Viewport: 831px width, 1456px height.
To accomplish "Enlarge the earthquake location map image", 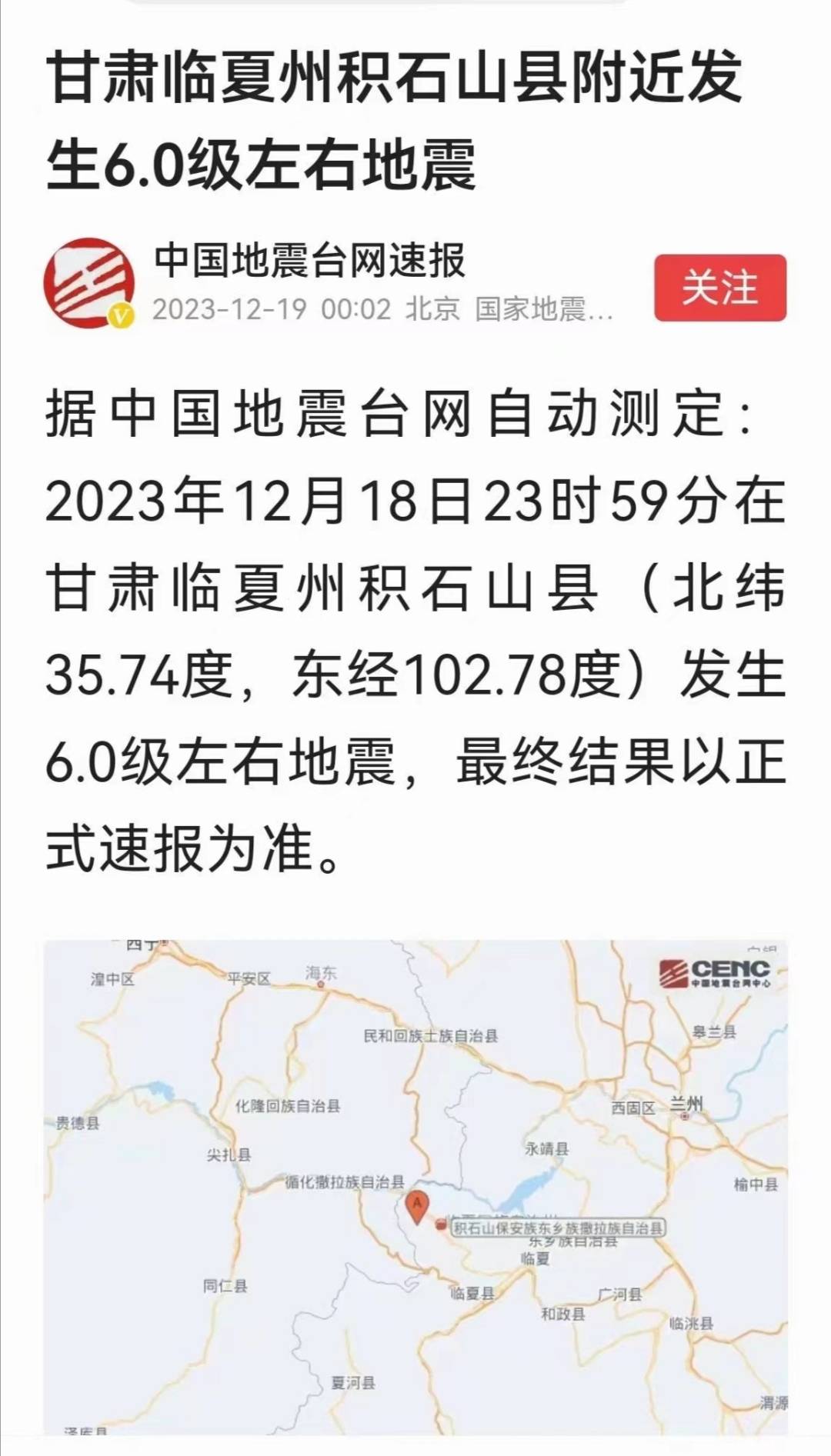I will [415, 1184].
